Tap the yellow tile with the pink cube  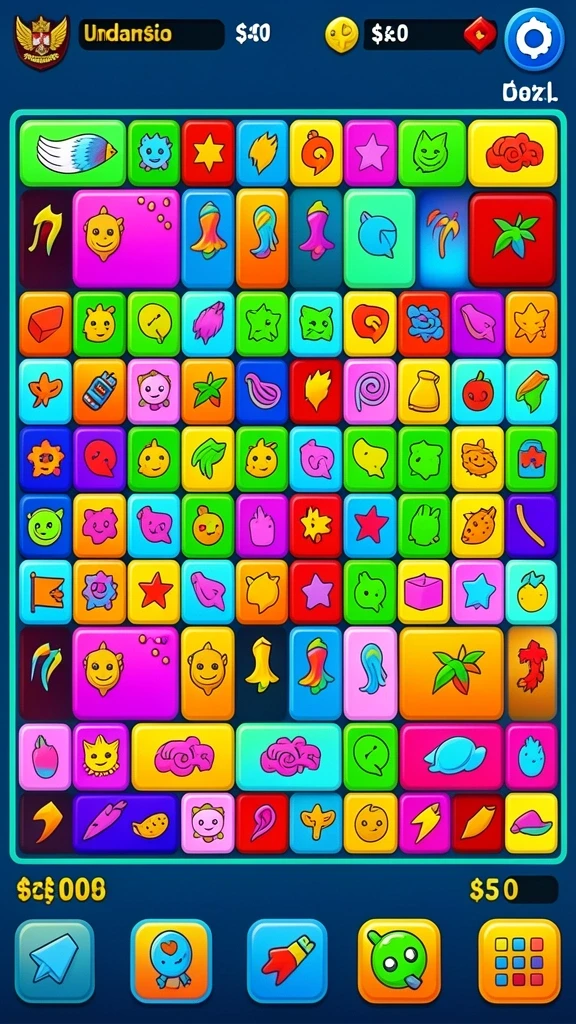[x=424, y=592]
